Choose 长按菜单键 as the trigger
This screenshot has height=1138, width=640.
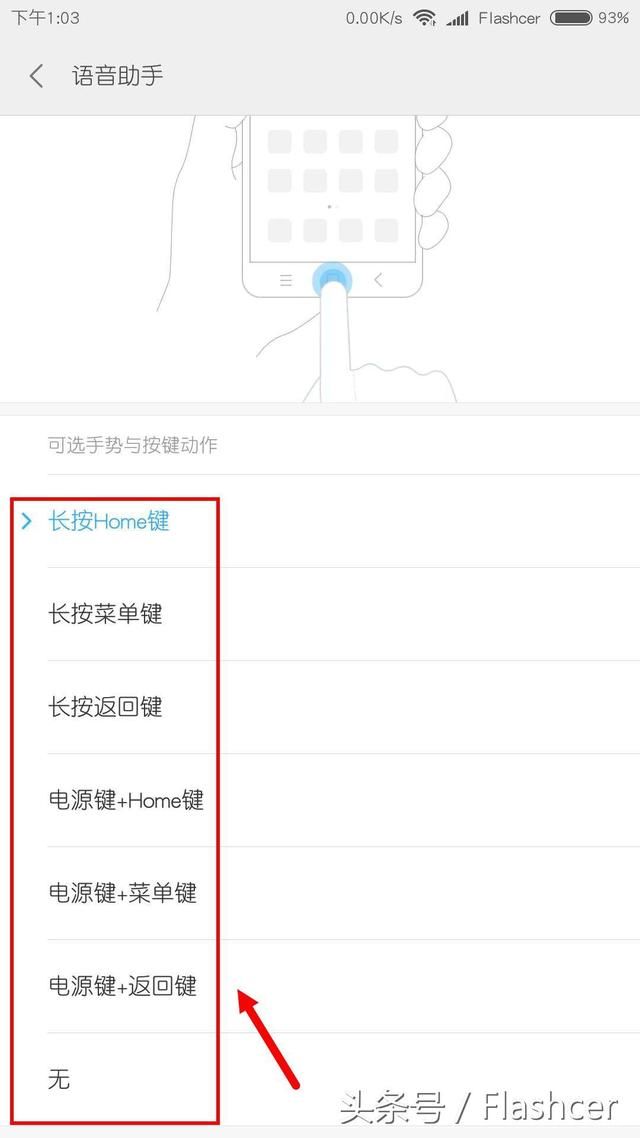coord(105,614)
